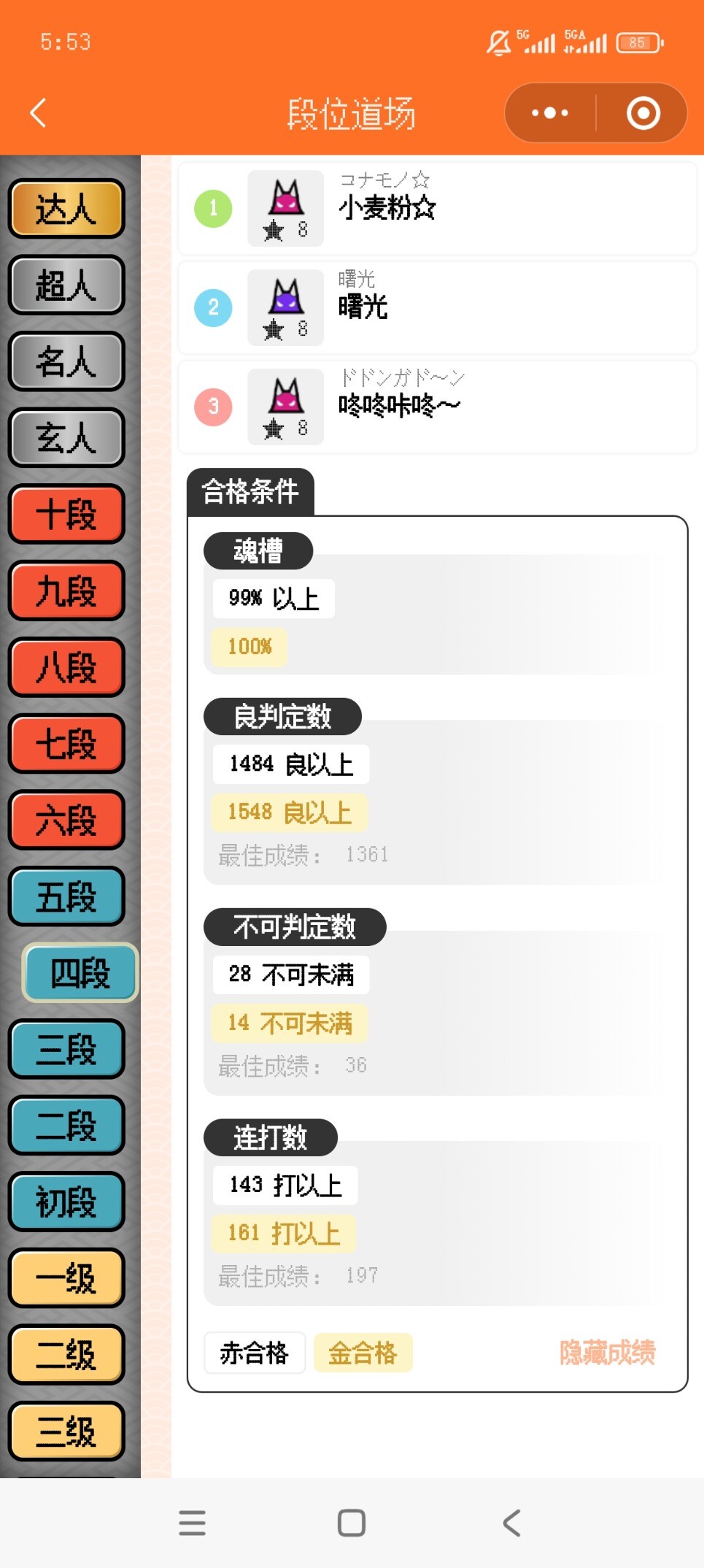Show 赤合格 pass conditions
This screenshot has height=1568, width=704.
pos(255,1353)
